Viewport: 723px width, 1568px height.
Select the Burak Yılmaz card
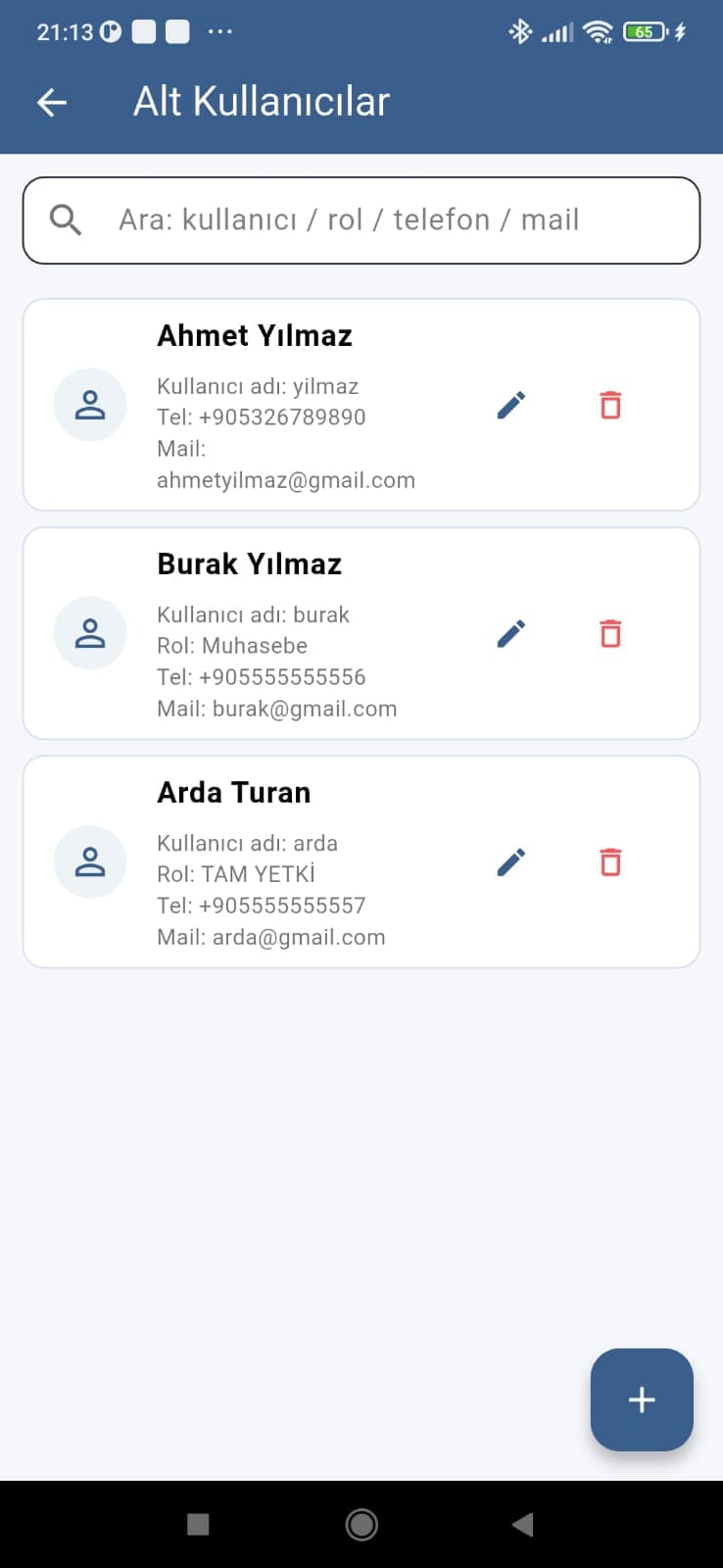pos(294,633)
